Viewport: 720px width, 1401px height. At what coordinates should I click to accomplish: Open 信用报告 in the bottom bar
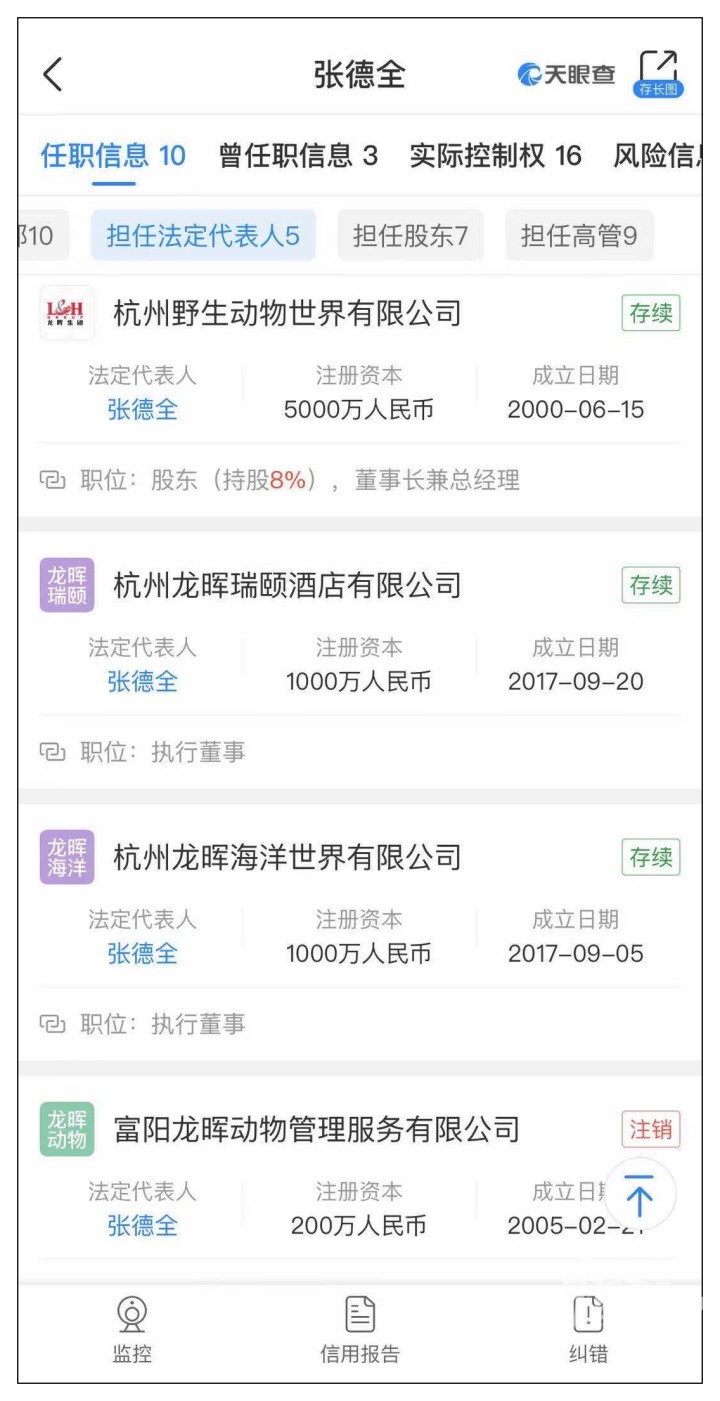359,1328
